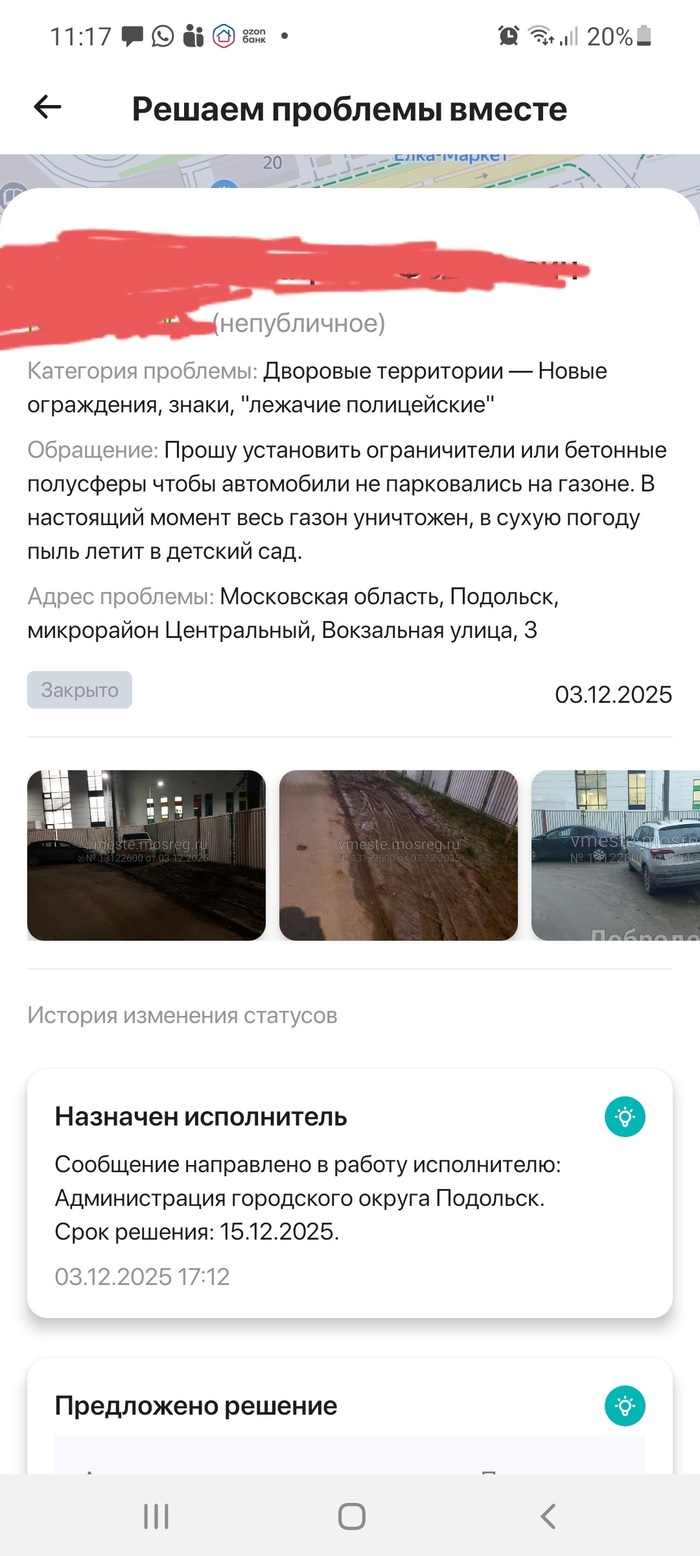Go back using the top-left arrow

coord(47,108)
